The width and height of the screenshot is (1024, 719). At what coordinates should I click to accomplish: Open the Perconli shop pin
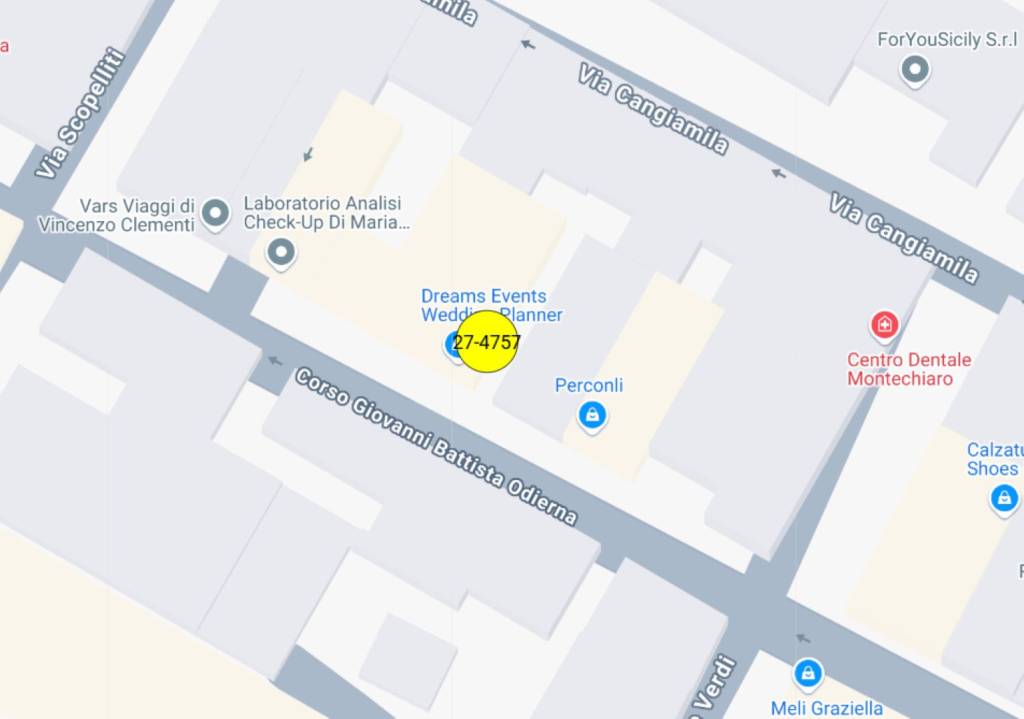592,413
